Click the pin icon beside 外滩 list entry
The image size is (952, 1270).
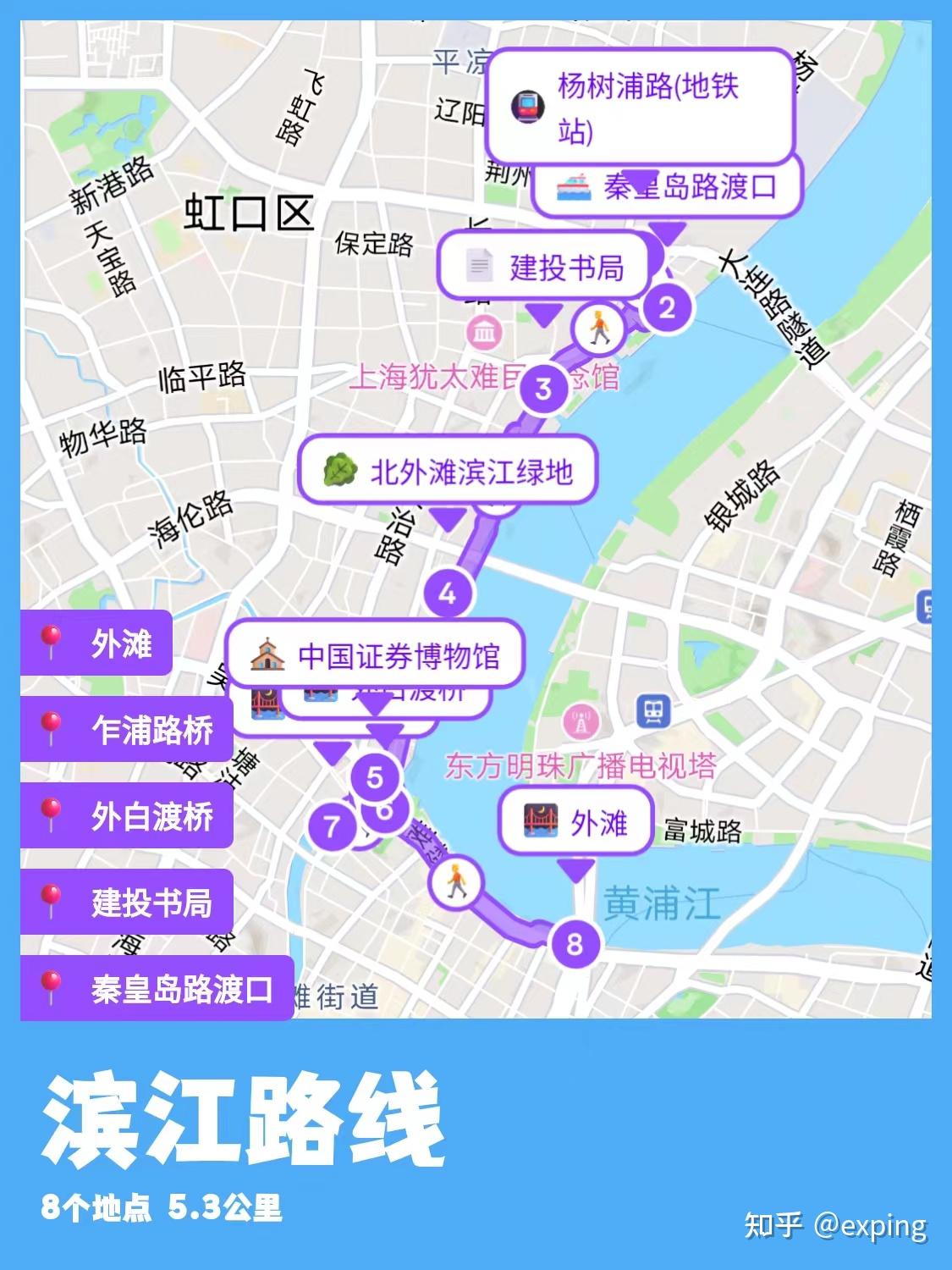click(x=52, y=642)
